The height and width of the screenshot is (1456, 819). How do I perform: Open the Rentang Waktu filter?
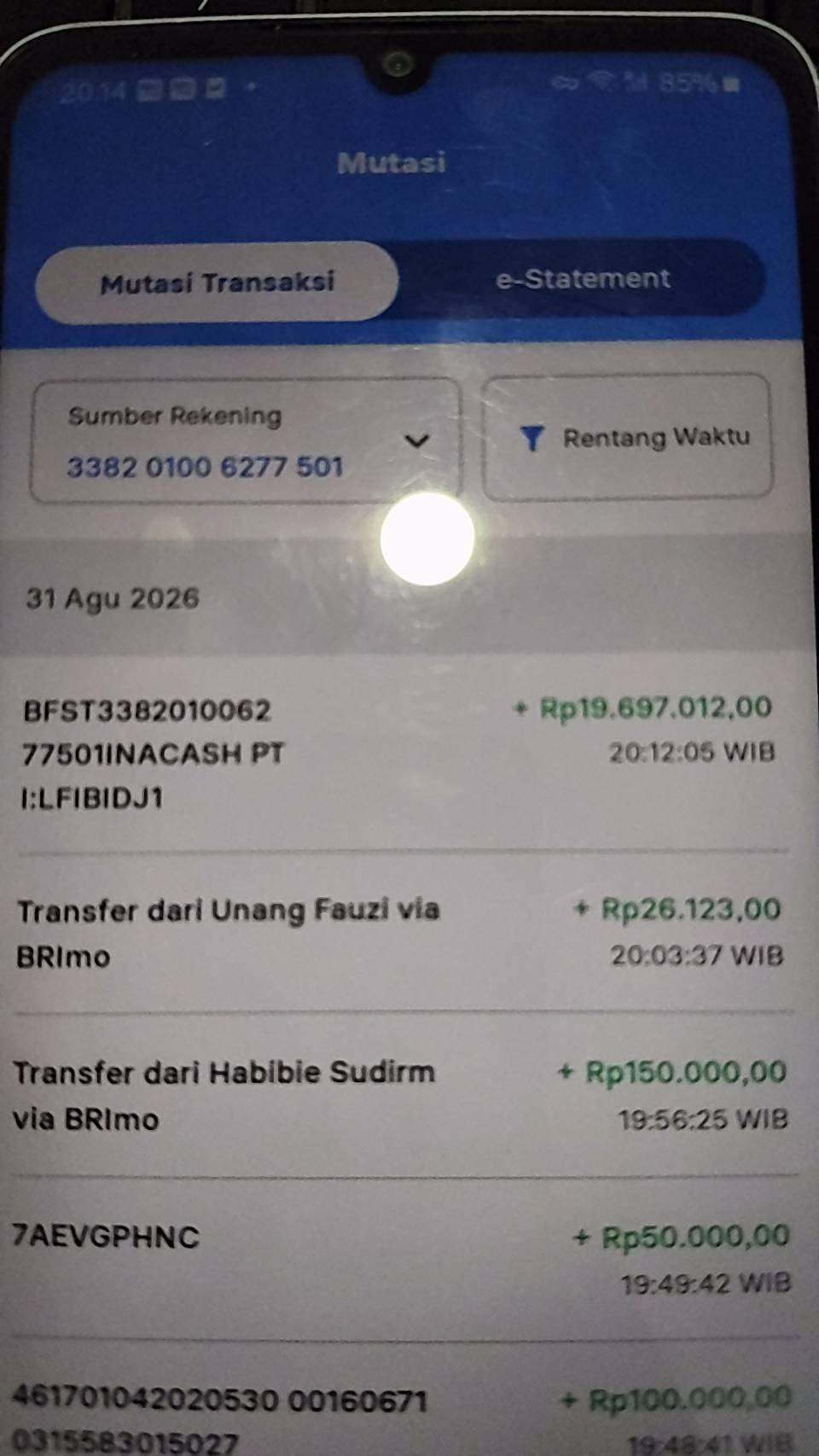[x=628, y=436]
